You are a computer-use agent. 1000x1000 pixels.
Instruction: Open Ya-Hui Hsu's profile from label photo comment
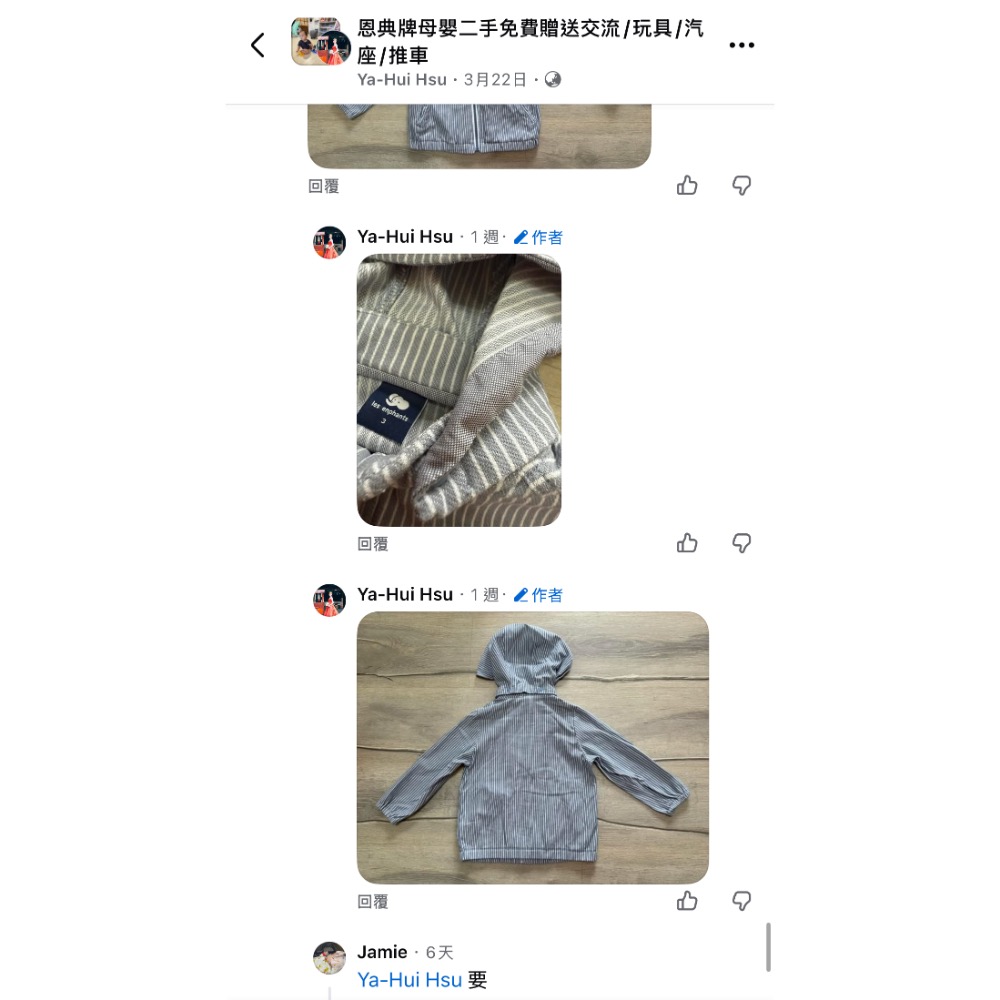coord(405,237)
